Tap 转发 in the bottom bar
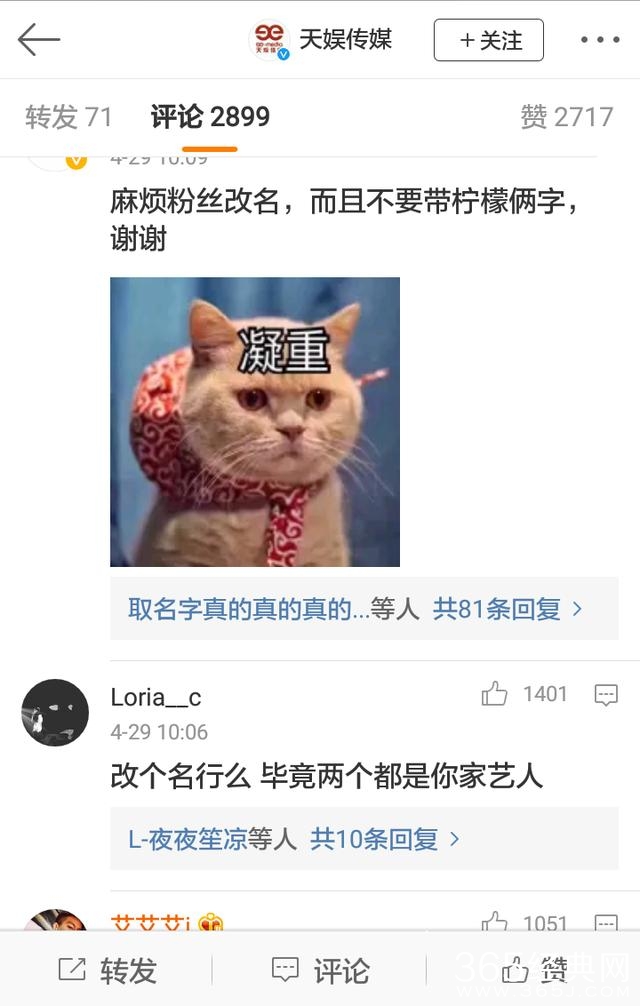Viewport: 640px width, 1006px height. (108, 969)
